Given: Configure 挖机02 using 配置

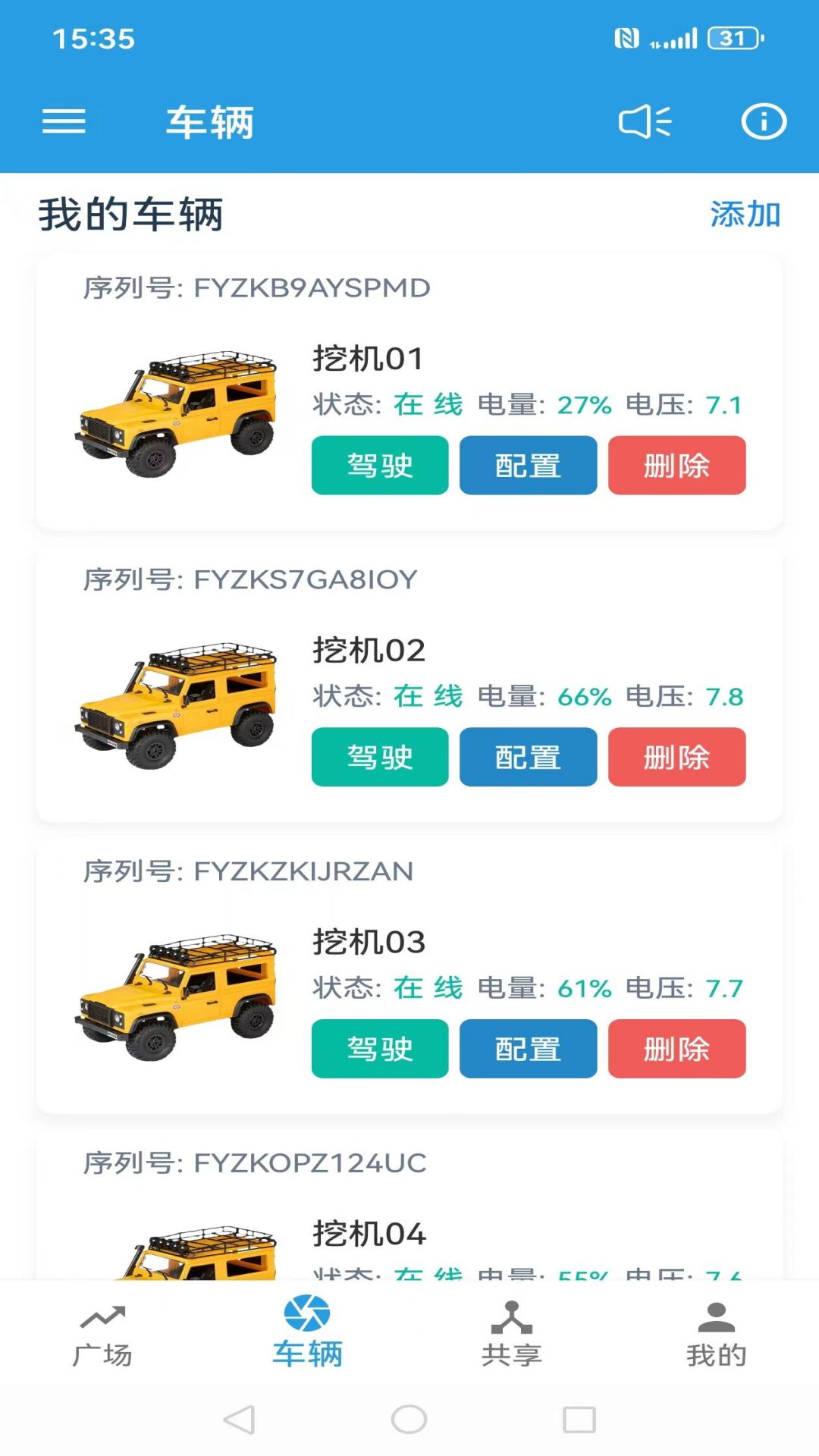Looking at the screenshot, I should pos(528,757).
